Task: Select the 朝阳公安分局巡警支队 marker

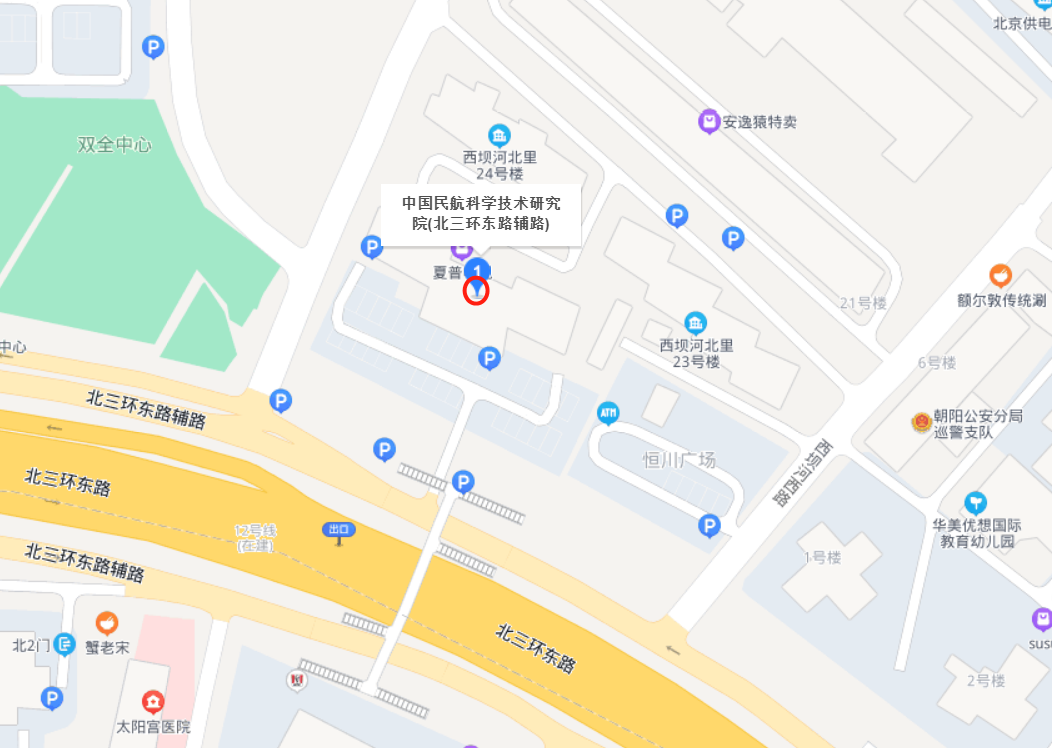Action: click(920, 423)
